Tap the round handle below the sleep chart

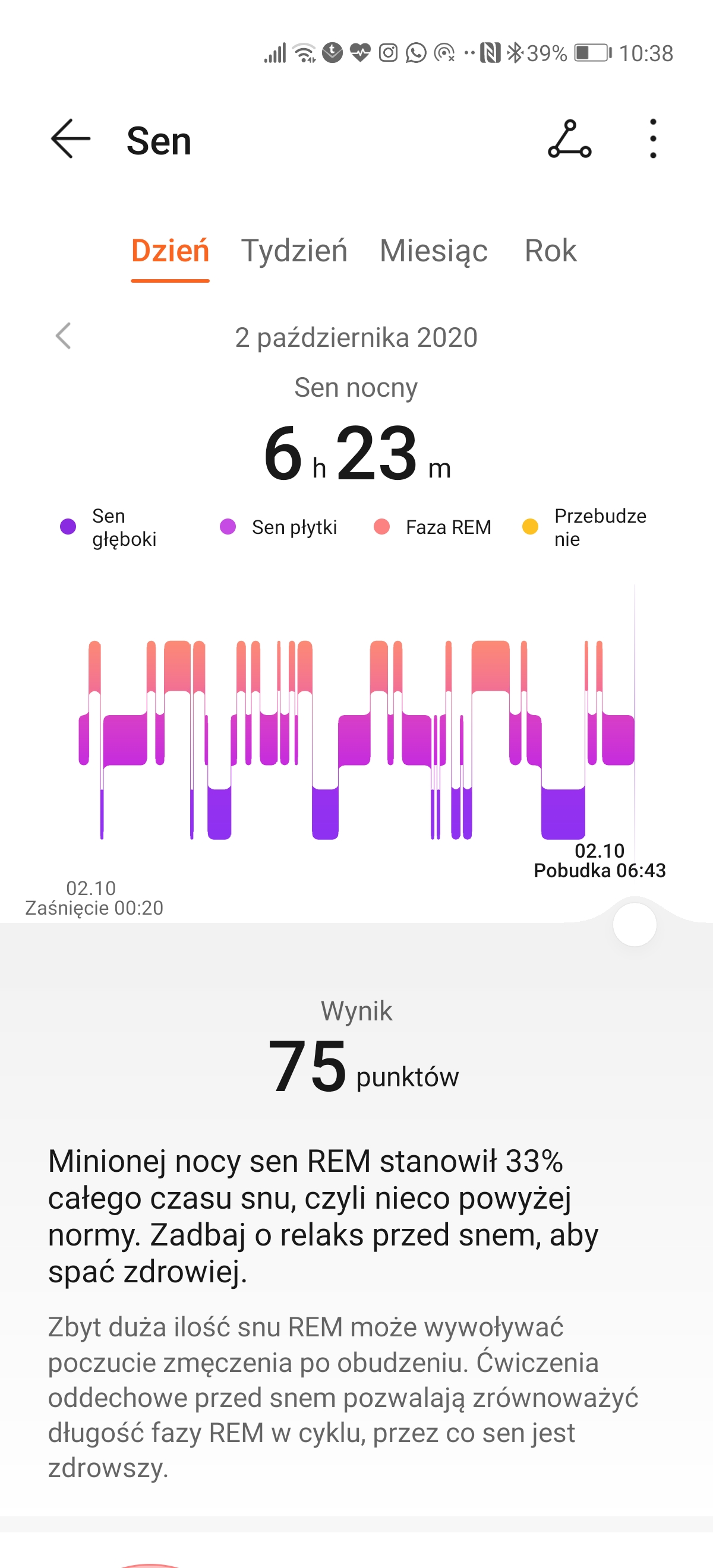coord(635,925)
